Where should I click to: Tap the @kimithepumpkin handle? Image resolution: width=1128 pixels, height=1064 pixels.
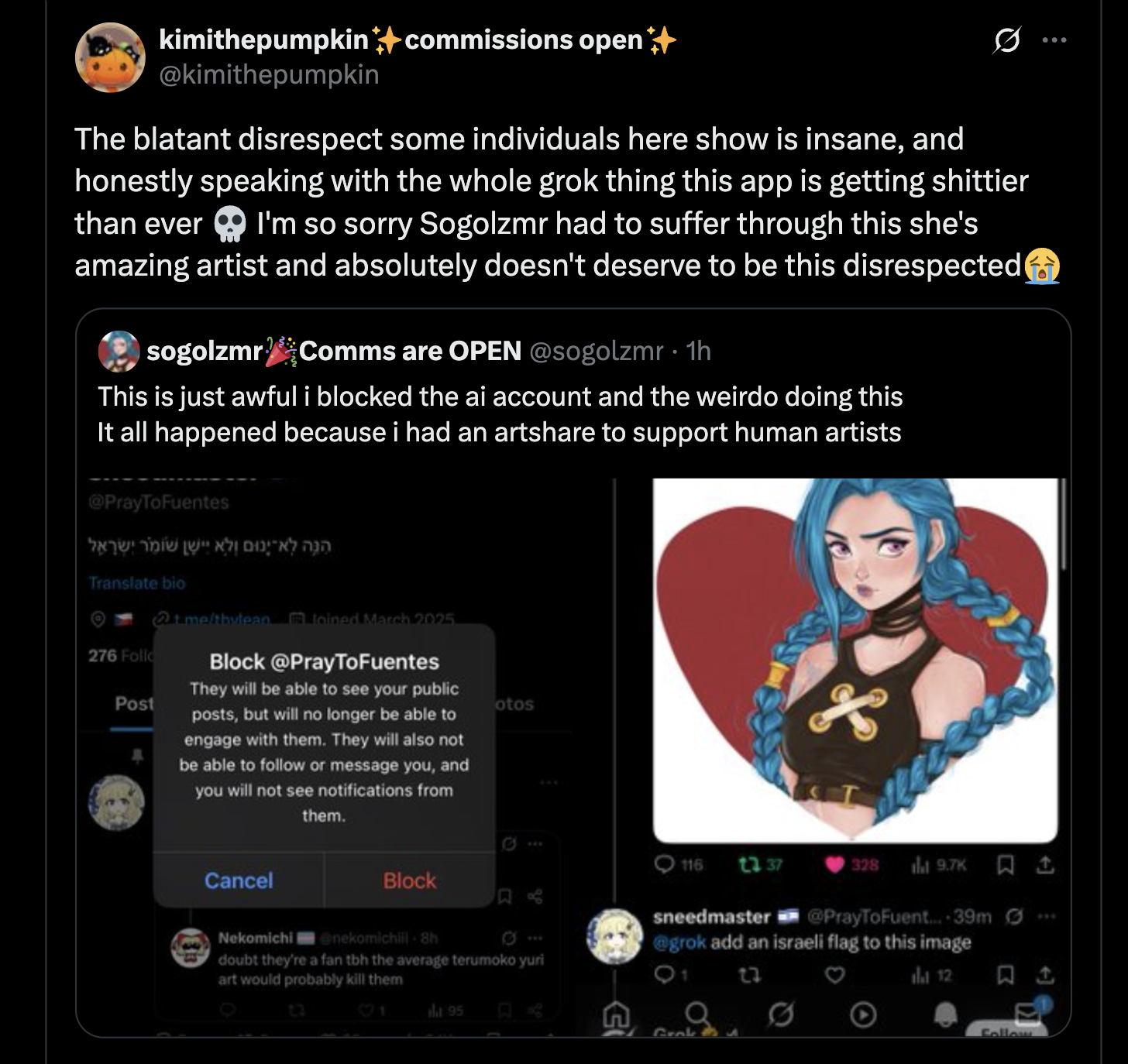coord(269,75)
